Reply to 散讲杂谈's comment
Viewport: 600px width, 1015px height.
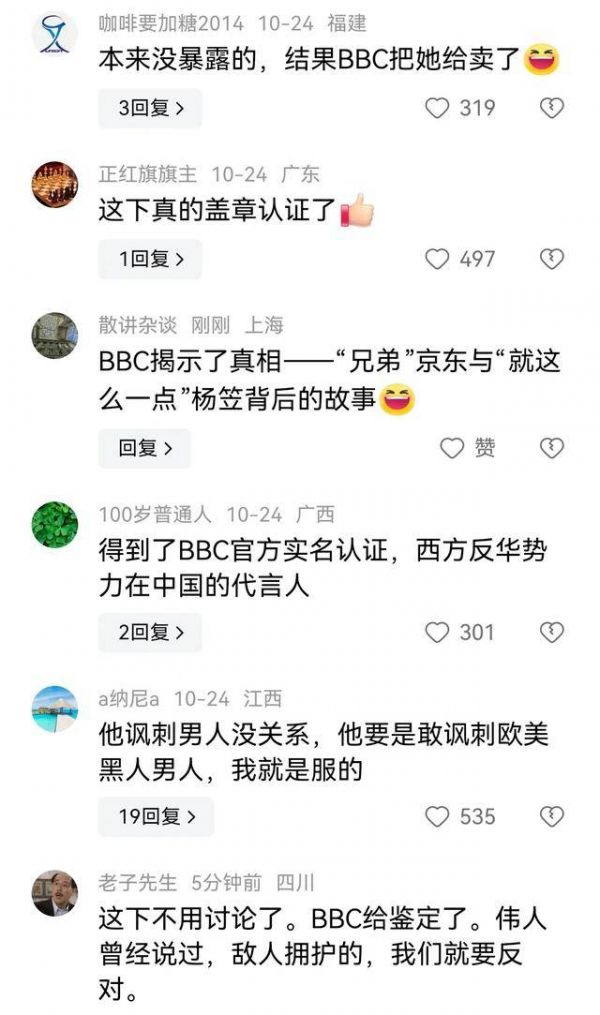143,448
